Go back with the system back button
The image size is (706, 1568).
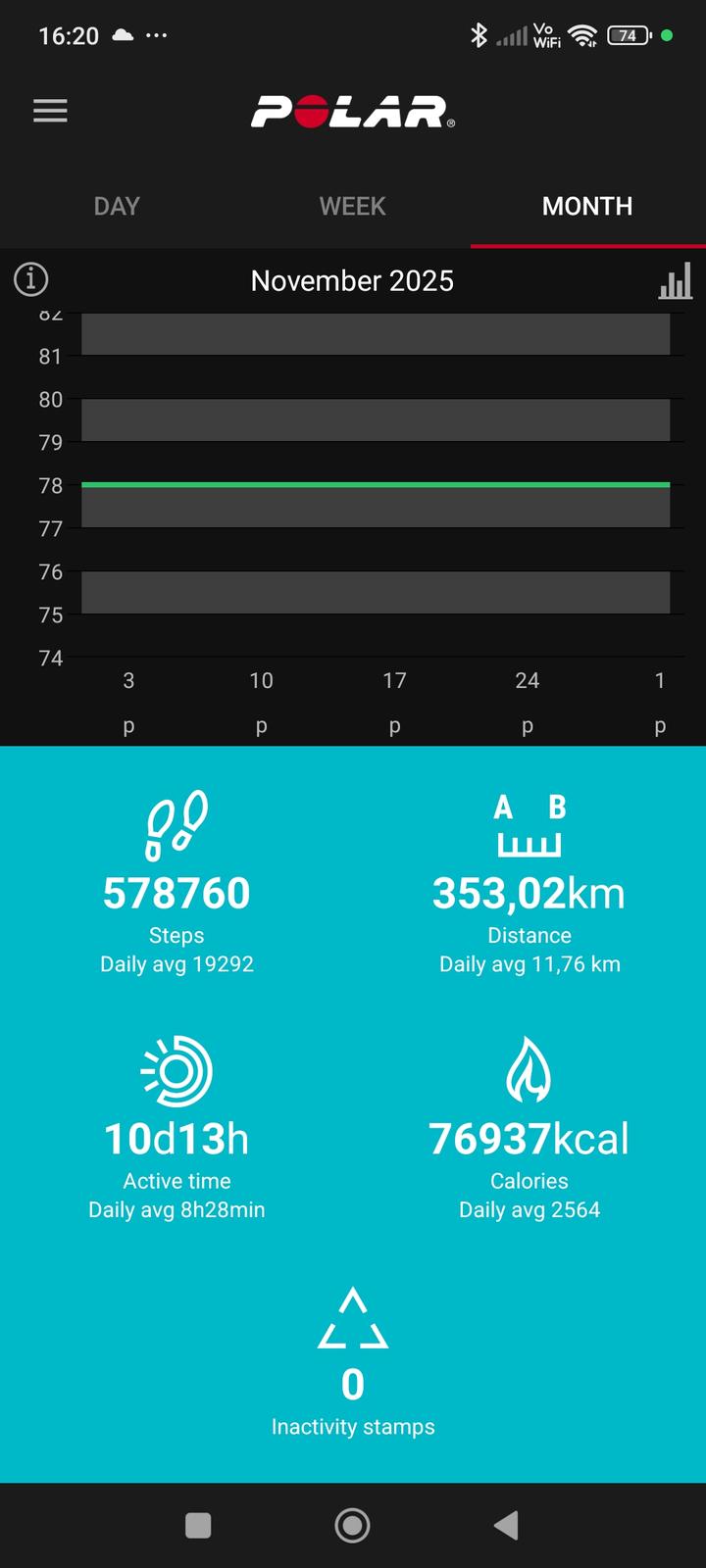[x=506, y=1525]
